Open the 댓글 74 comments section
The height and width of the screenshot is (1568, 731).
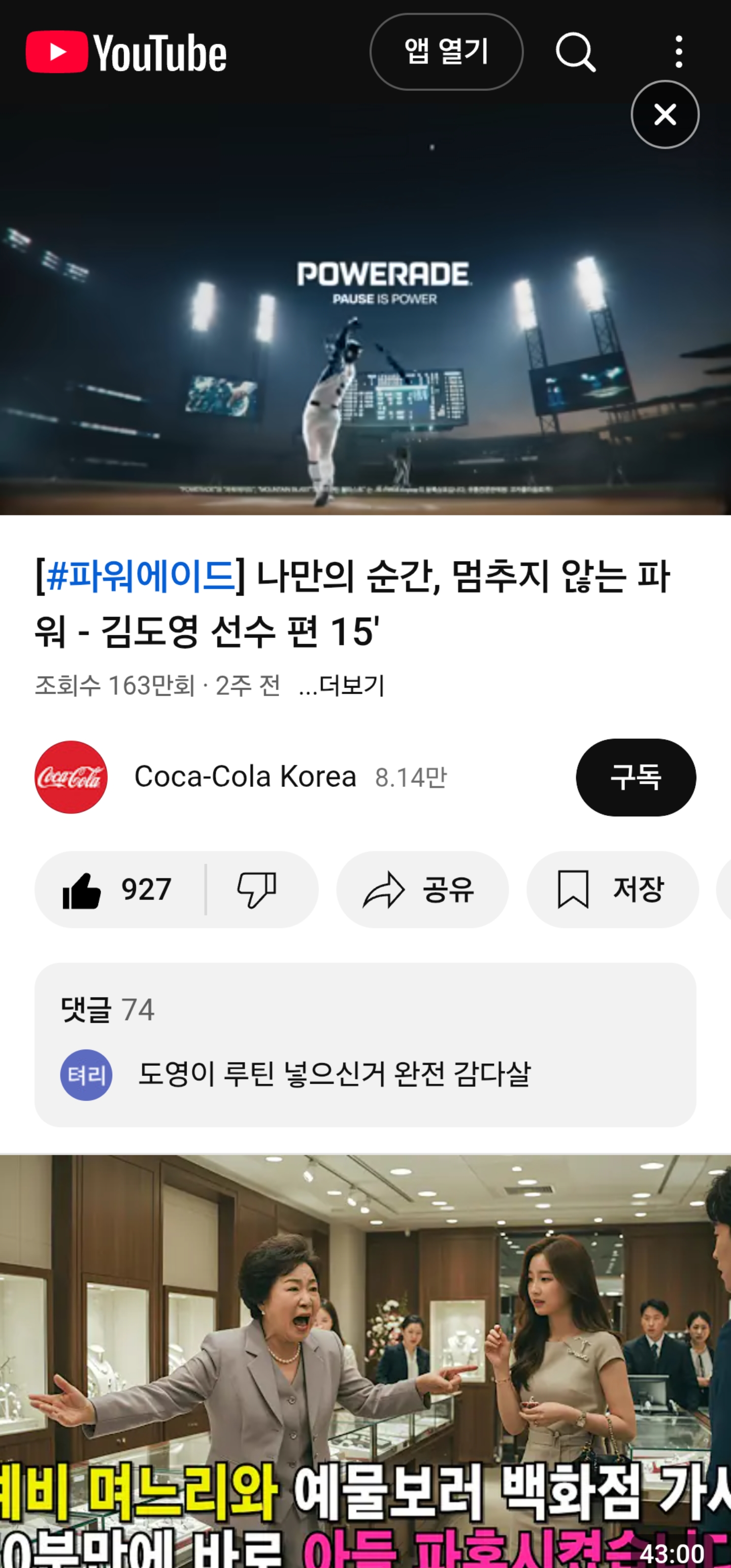[x=365, y=1044]
